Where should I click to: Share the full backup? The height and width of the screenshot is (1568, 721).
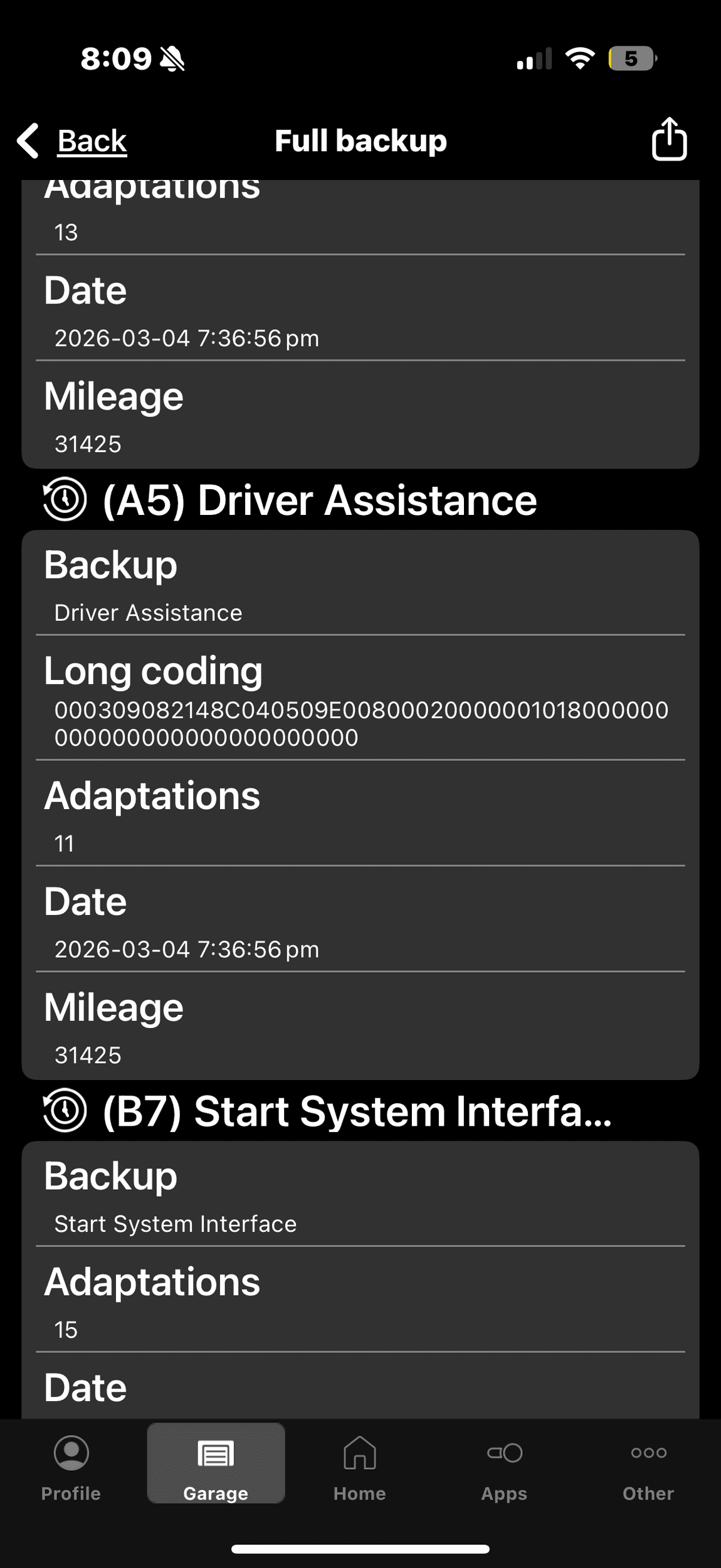coord(669,139)
